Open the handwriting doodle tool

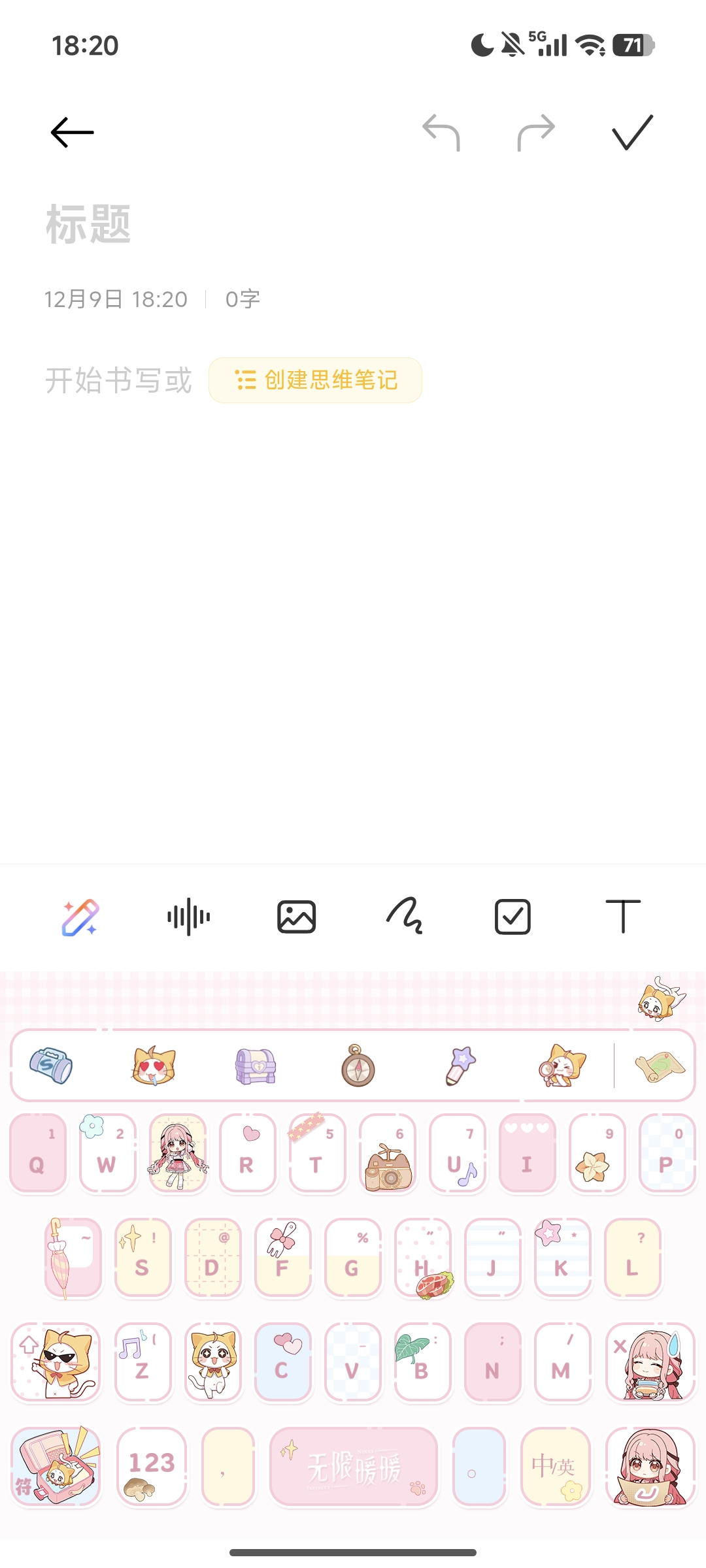[x=405, y=917]
